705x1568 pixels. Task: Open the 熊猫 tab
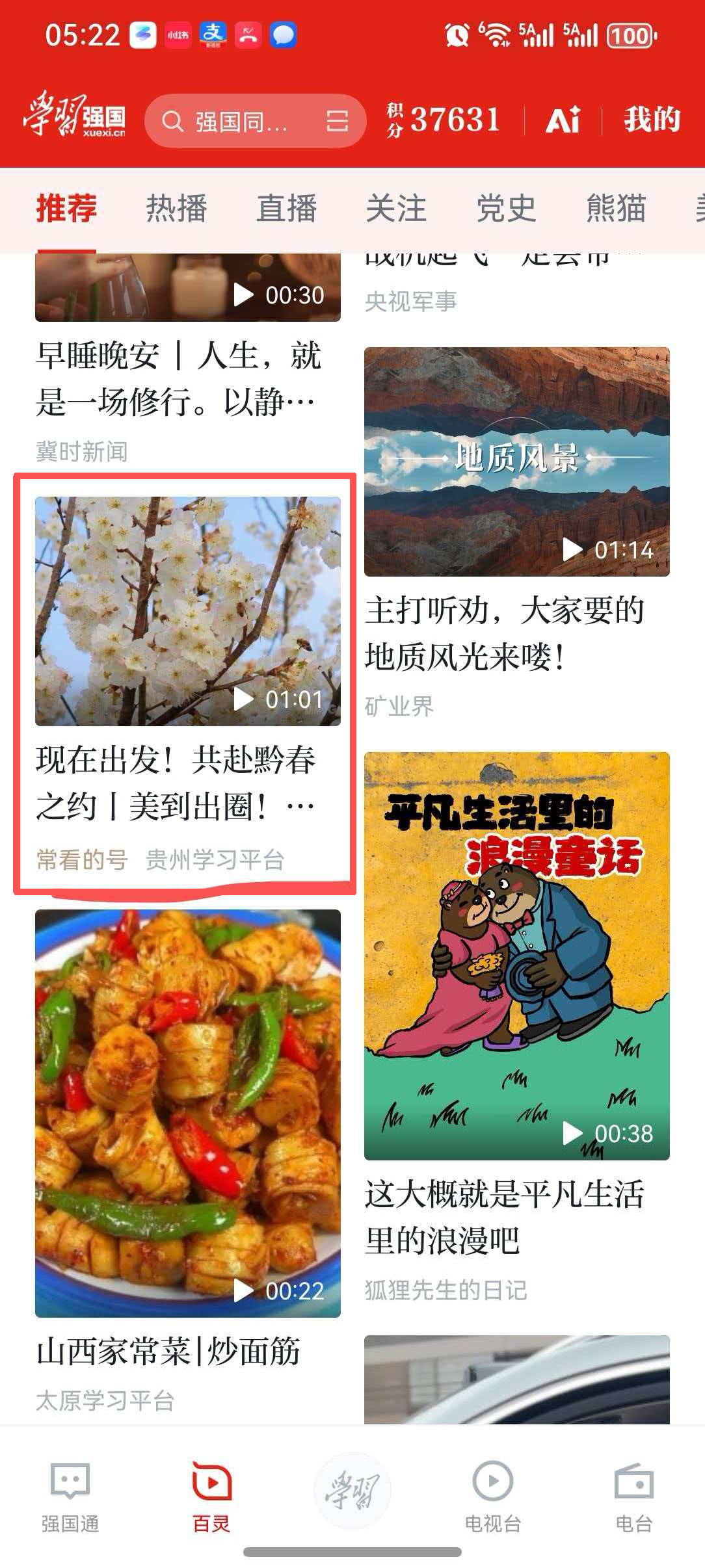(x=615, y=209)
